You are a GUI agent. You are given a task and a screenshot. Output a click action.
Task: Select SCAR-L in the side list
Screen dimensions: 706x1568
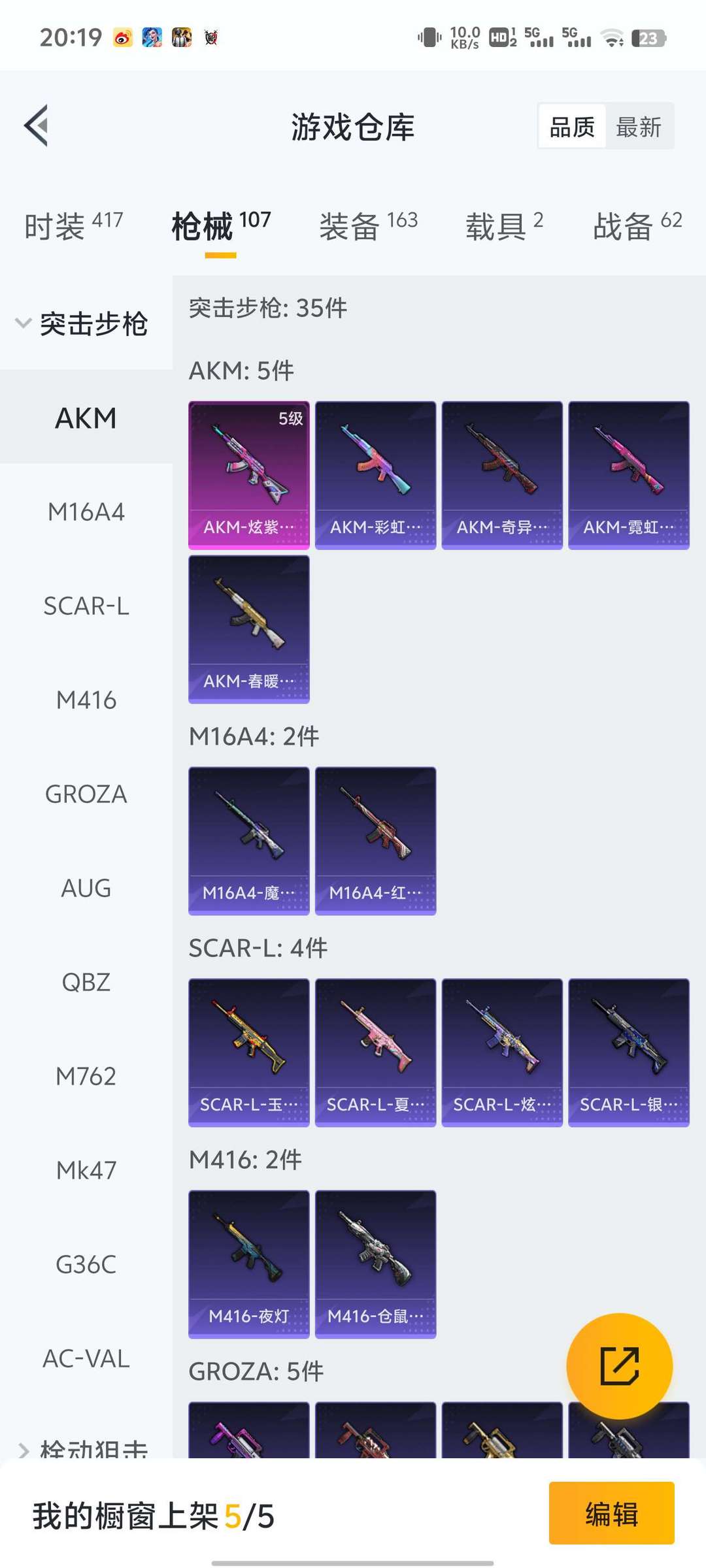click(86, 606)
